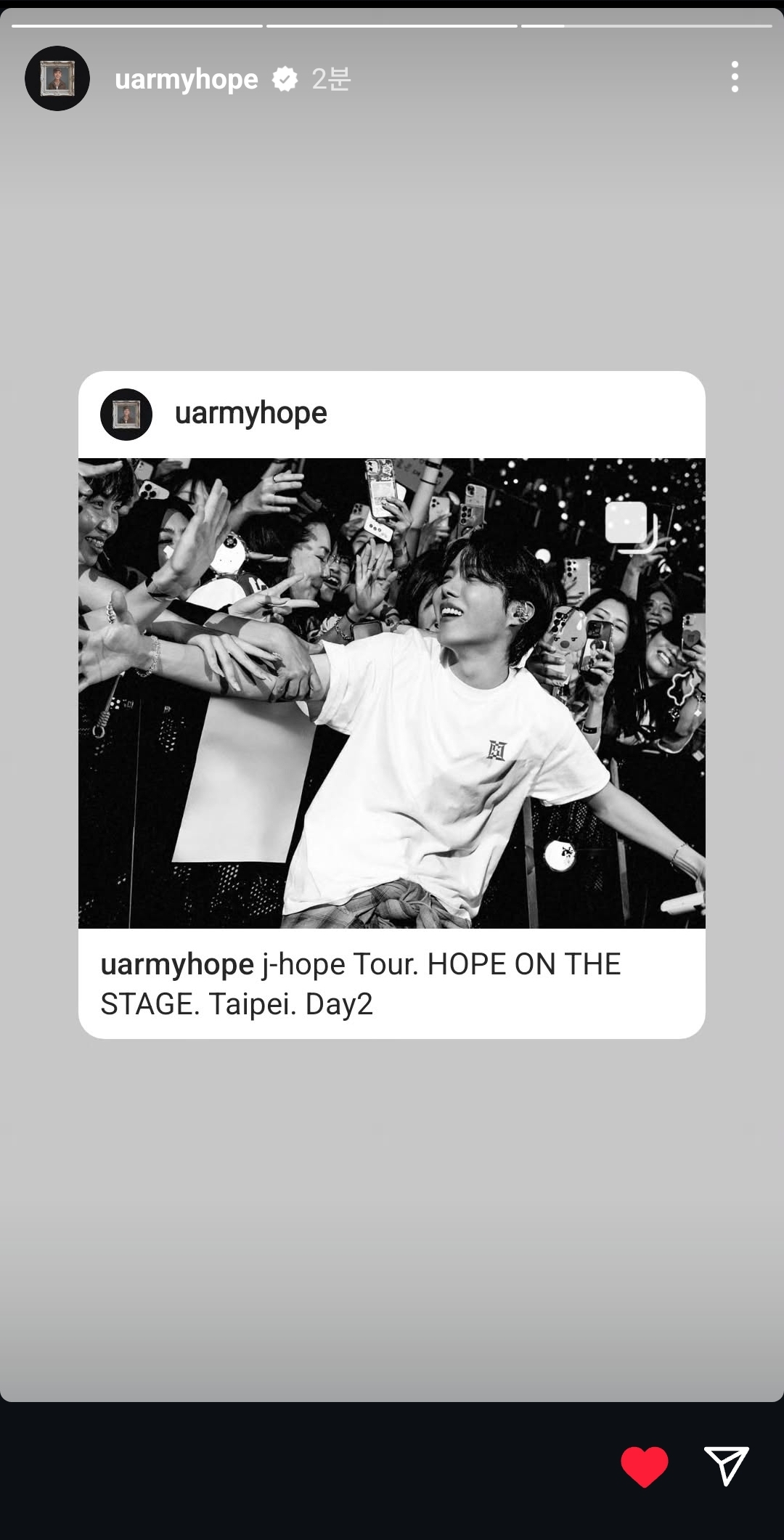Unlike the story with the red heart
Image resolution: width=784 pixels, height=1540 pixels.
pyautogui.click(x=644, y=1466)
